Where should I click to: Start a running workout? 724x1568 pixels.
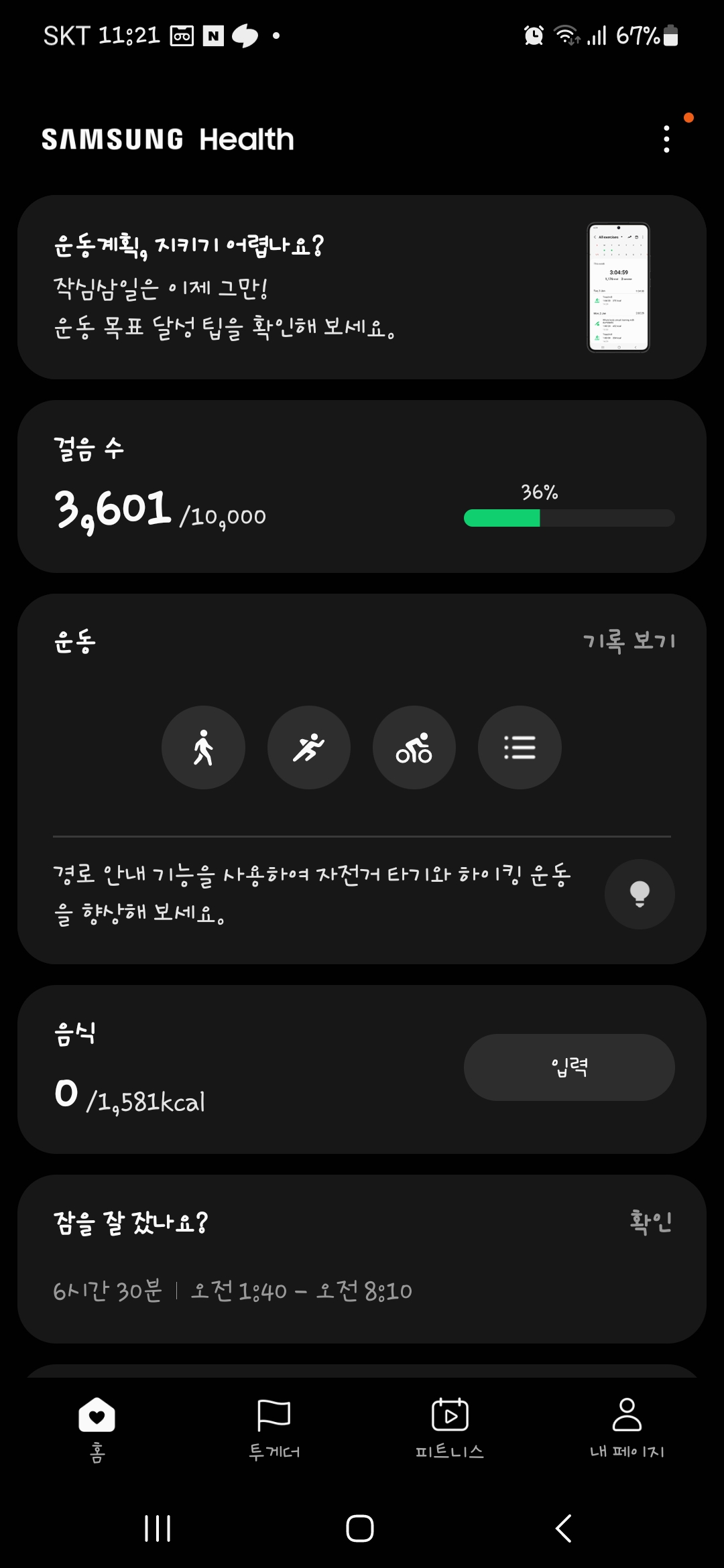[308, 747]
